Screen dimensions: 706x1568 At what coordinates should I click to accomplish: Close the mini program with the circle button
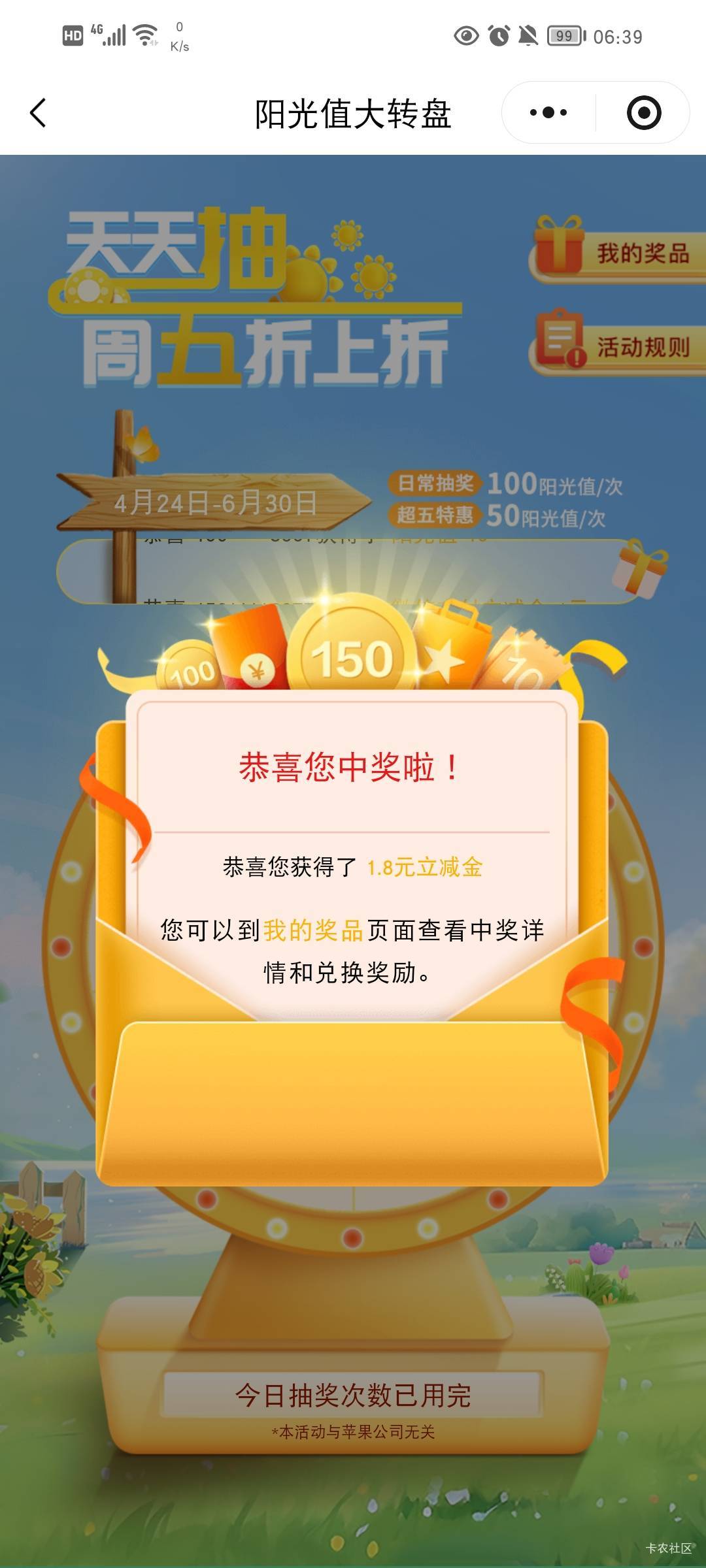(644, 112)
